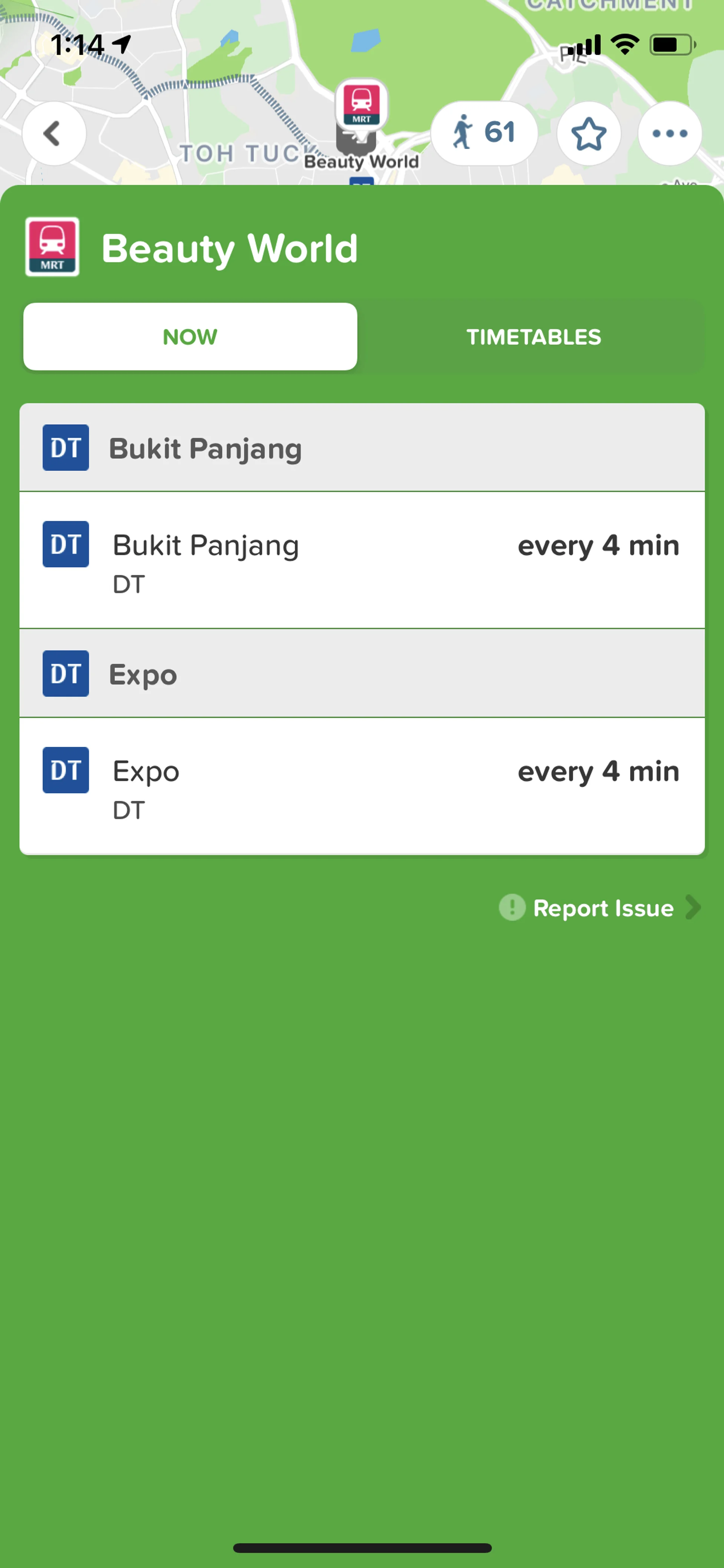Switch to the TIMETABLES tab
Image resolution: width=724 pixels, height=1568 pixels.
click(x=533, y=336)
